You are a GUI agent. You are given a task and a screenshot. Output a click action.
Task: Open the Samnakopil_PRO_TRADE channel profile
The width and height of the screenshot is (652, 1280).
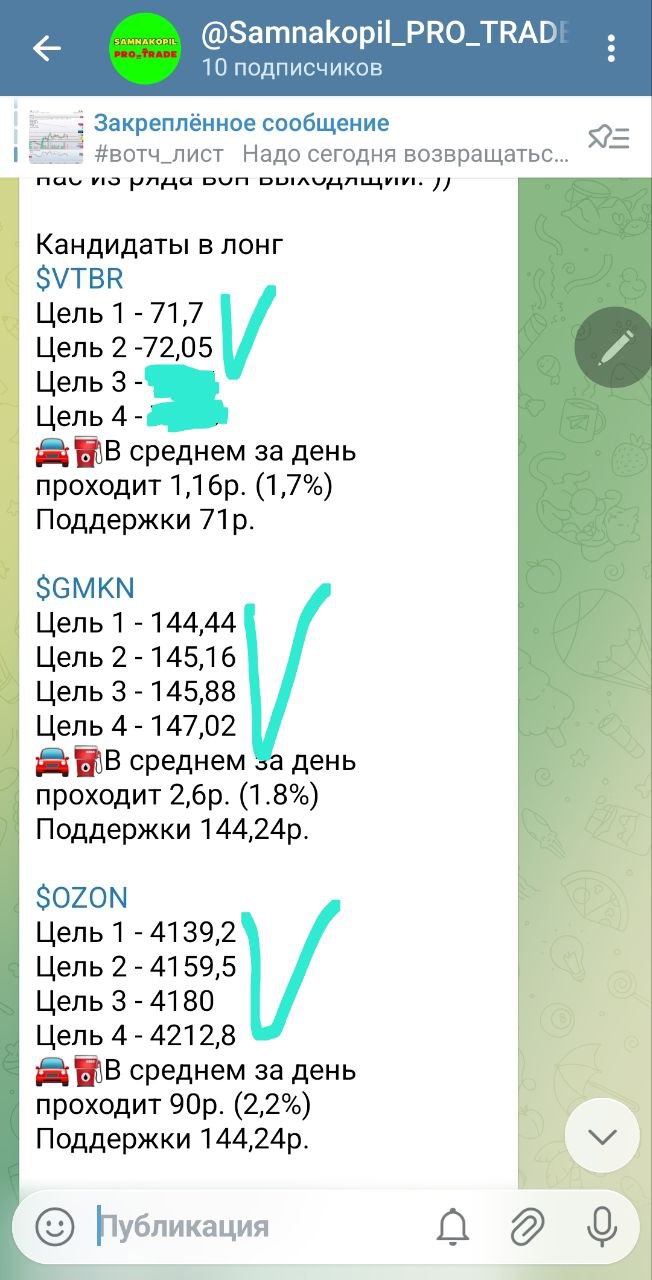coord(385,49)
